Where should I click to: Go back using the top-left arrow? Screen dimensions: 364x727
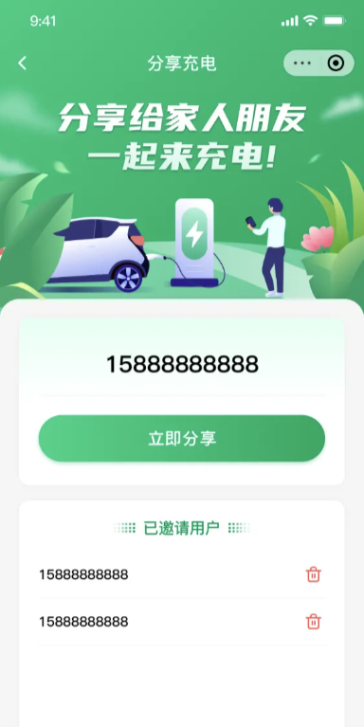coord(22,63)
